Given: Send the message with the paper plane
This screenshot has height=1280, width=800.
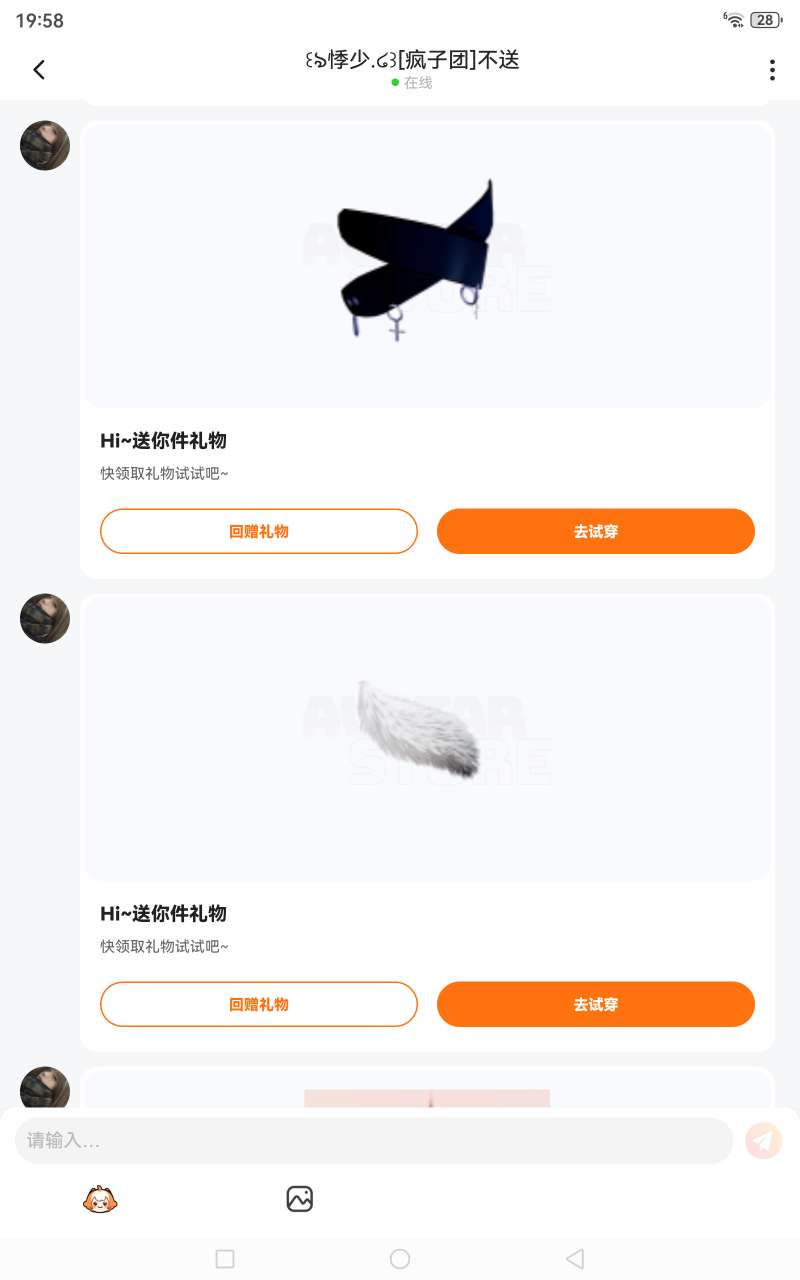Looking at the screenshot, I should click(x=763, y=1140).
